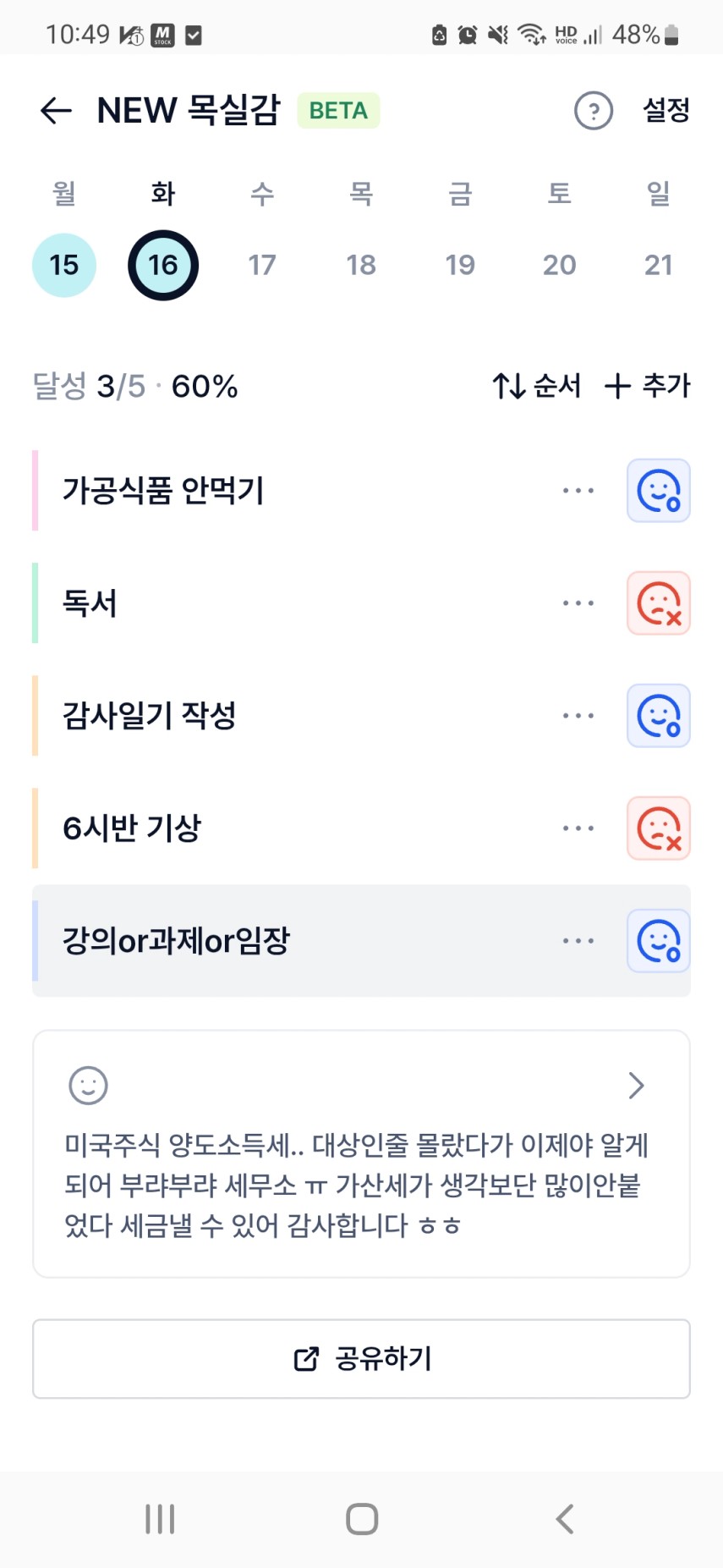
Task: Tap 순서 to reorder goals
Action: 537,386
